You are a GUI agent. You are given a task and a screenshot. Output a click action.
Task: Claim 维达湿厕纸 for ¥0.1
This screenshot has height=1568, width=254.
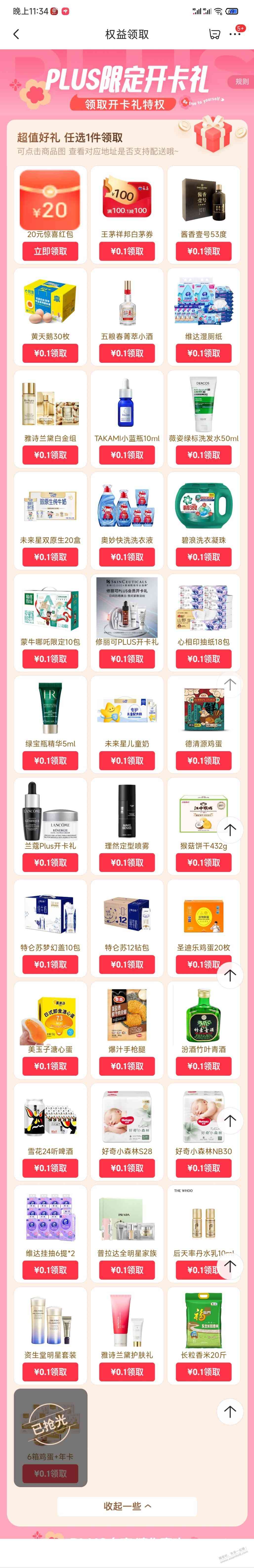203,353
